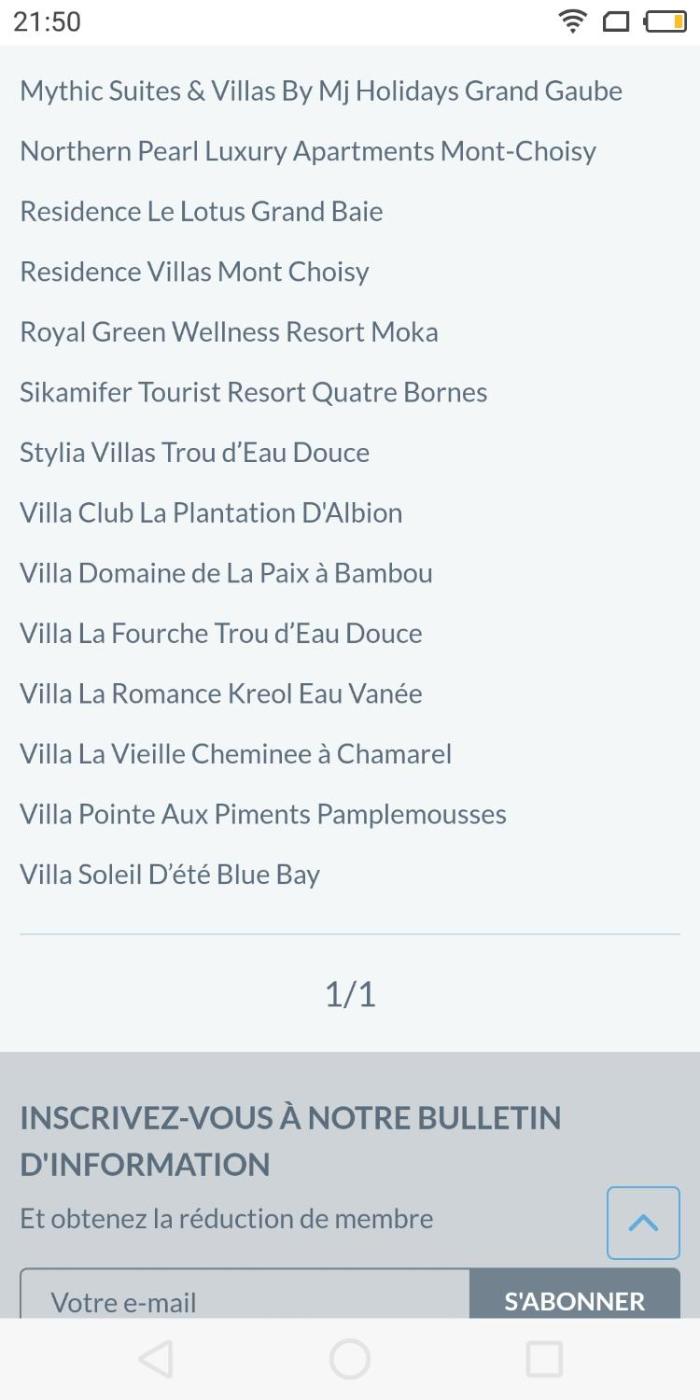The width and height of the screenshot is (700, 1400).
Task: Go back with the system back button
Action: pos(155,1360)
